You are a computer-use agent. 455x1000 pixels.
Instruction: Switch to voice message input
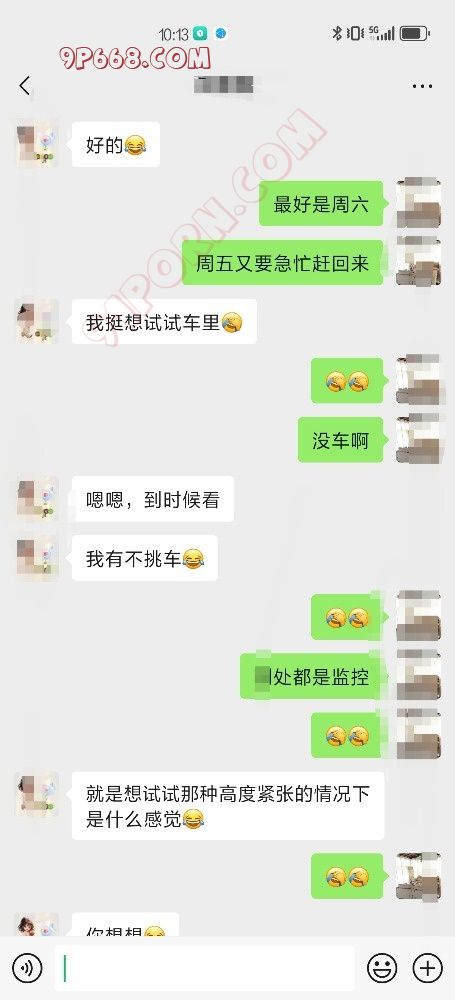tap(27, 968)
